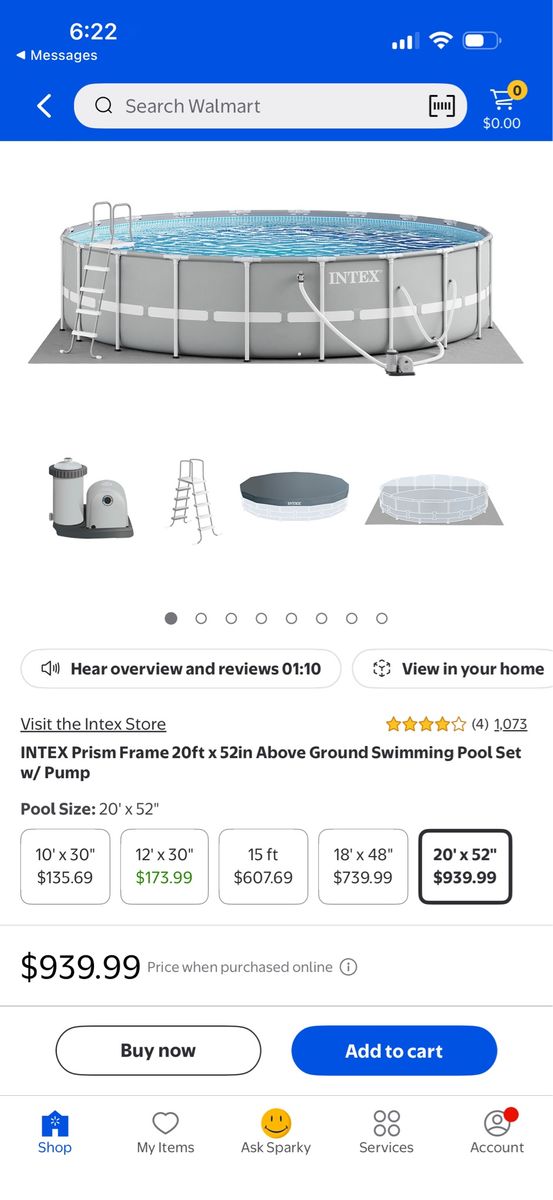The height and width of the screenshot is (1200, 553).
Task: Open the shopping cart
Action: pos(502,108)
